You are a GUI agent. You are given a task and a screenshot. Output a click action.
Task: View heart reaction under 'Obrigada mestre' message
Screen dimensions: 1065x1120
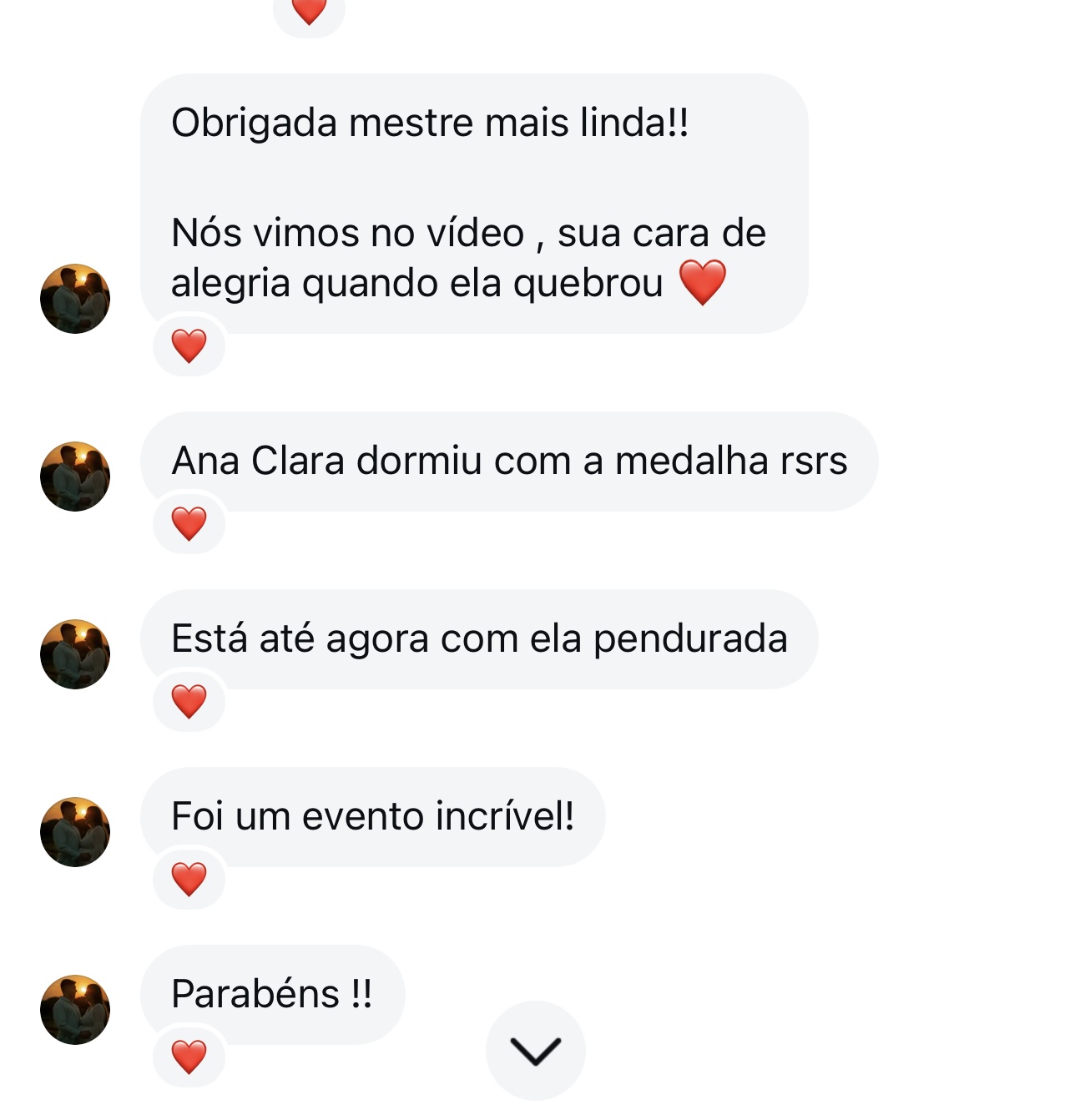coord(189,346)
